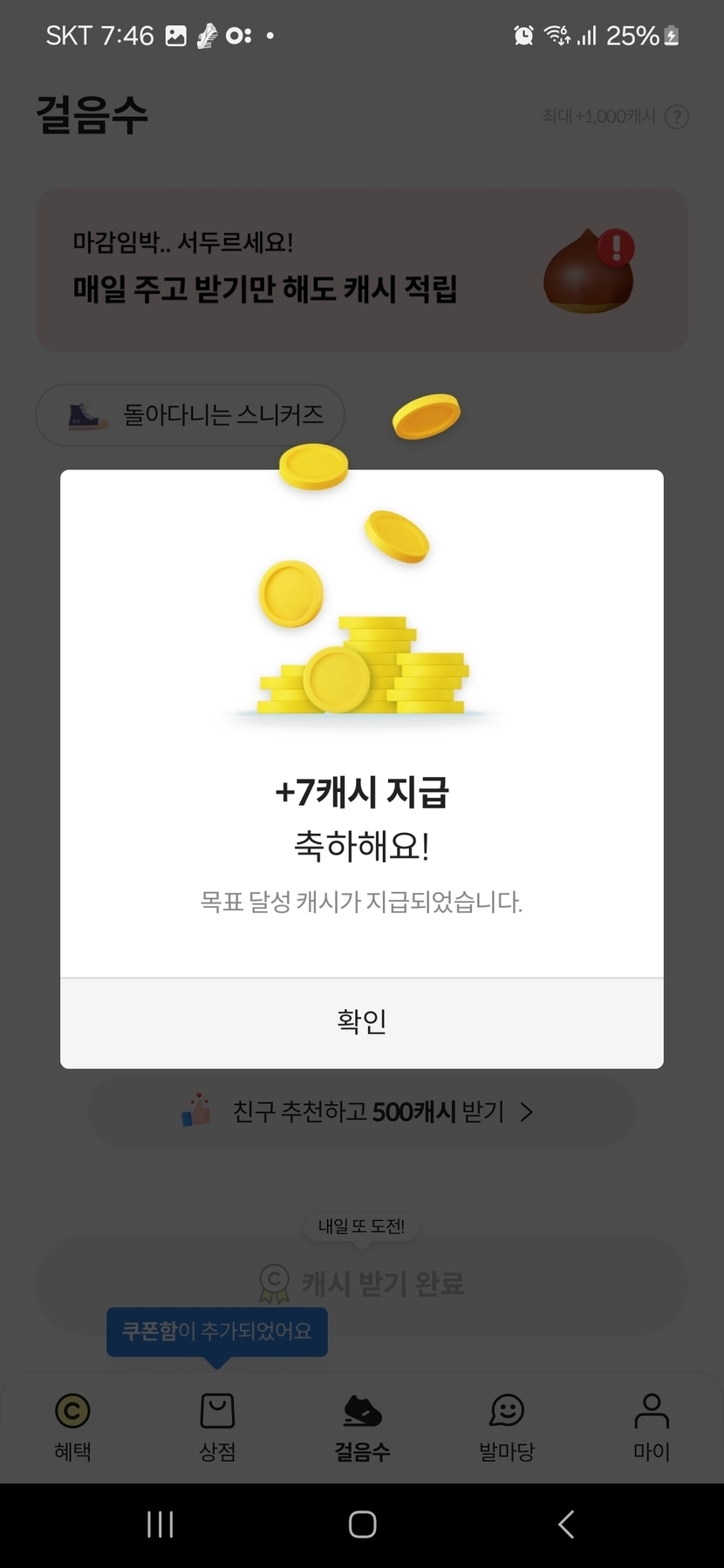Switch to the 상점 shop tab
724x1568 pixels.
[217, 1425]
